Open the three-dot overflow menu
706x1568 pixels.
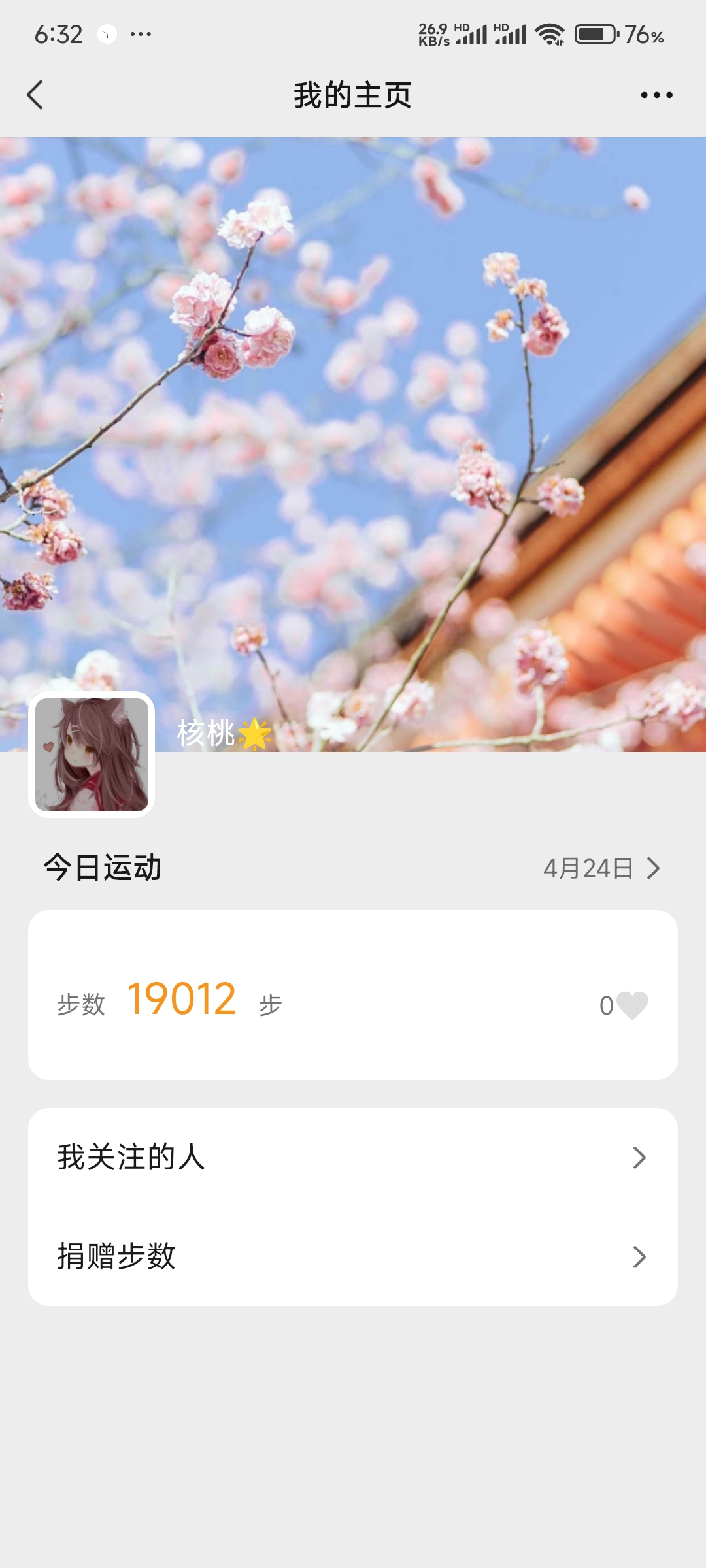coord(656,95)
